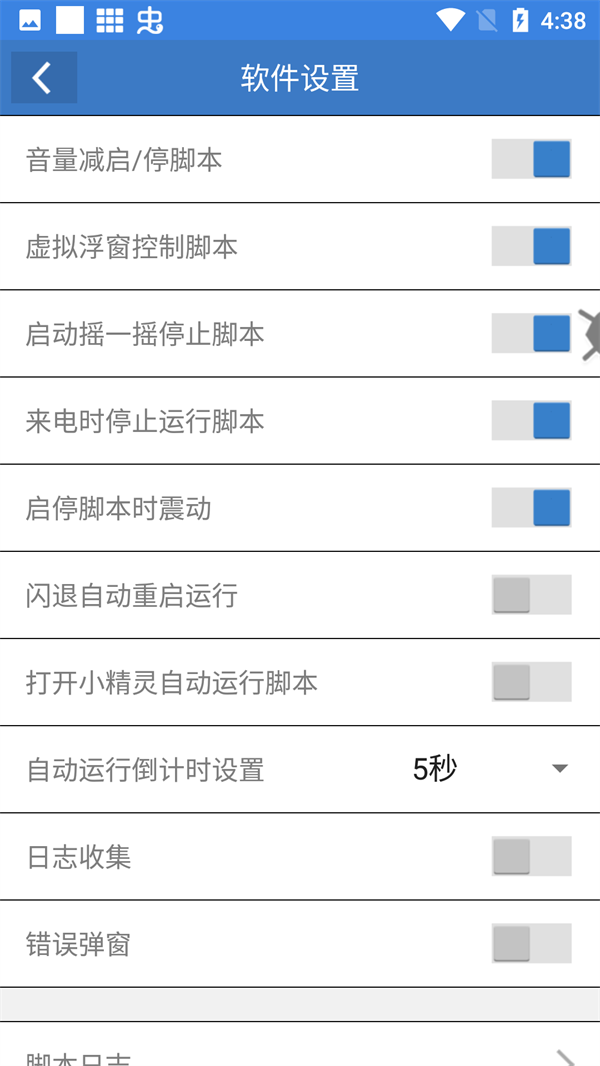Open the 自动运行倒计时设置 dropdown showing 5秒
This screenshot has width=600, height=1066.
coord(489,769)
